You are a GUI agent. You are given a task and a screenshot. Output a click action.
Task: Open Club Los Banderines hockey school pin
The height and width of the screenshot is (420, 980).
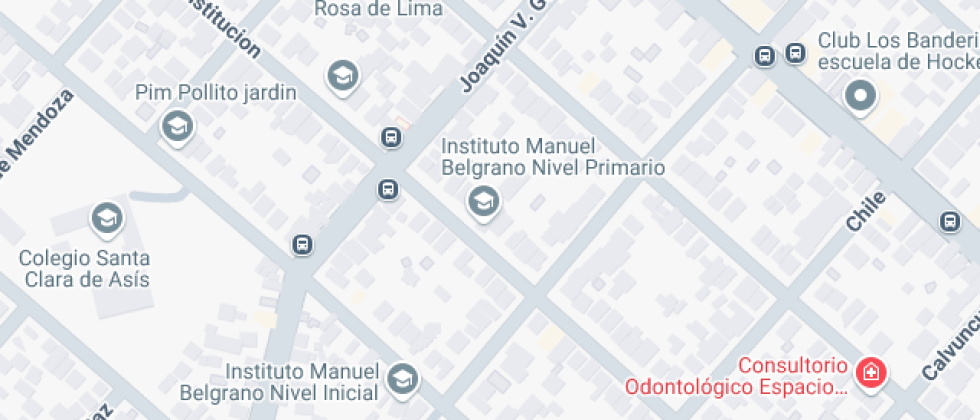coord(861,97)
